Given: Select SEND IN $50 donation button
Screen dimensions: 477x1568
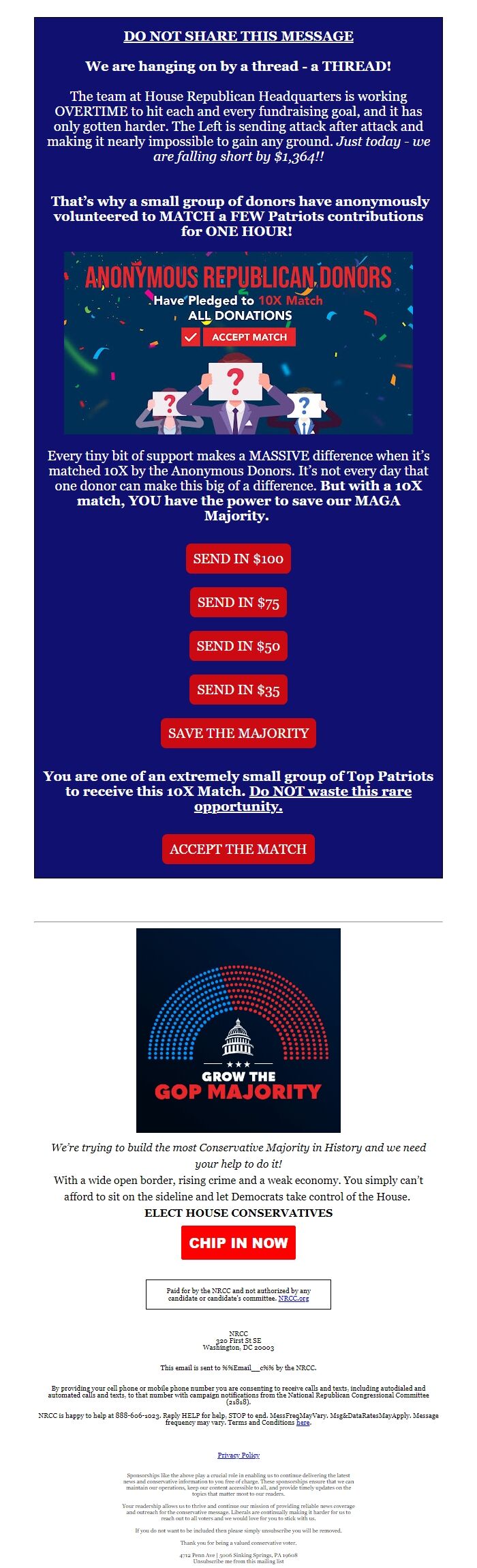Looking at the screenshot, I should (238, 646).
